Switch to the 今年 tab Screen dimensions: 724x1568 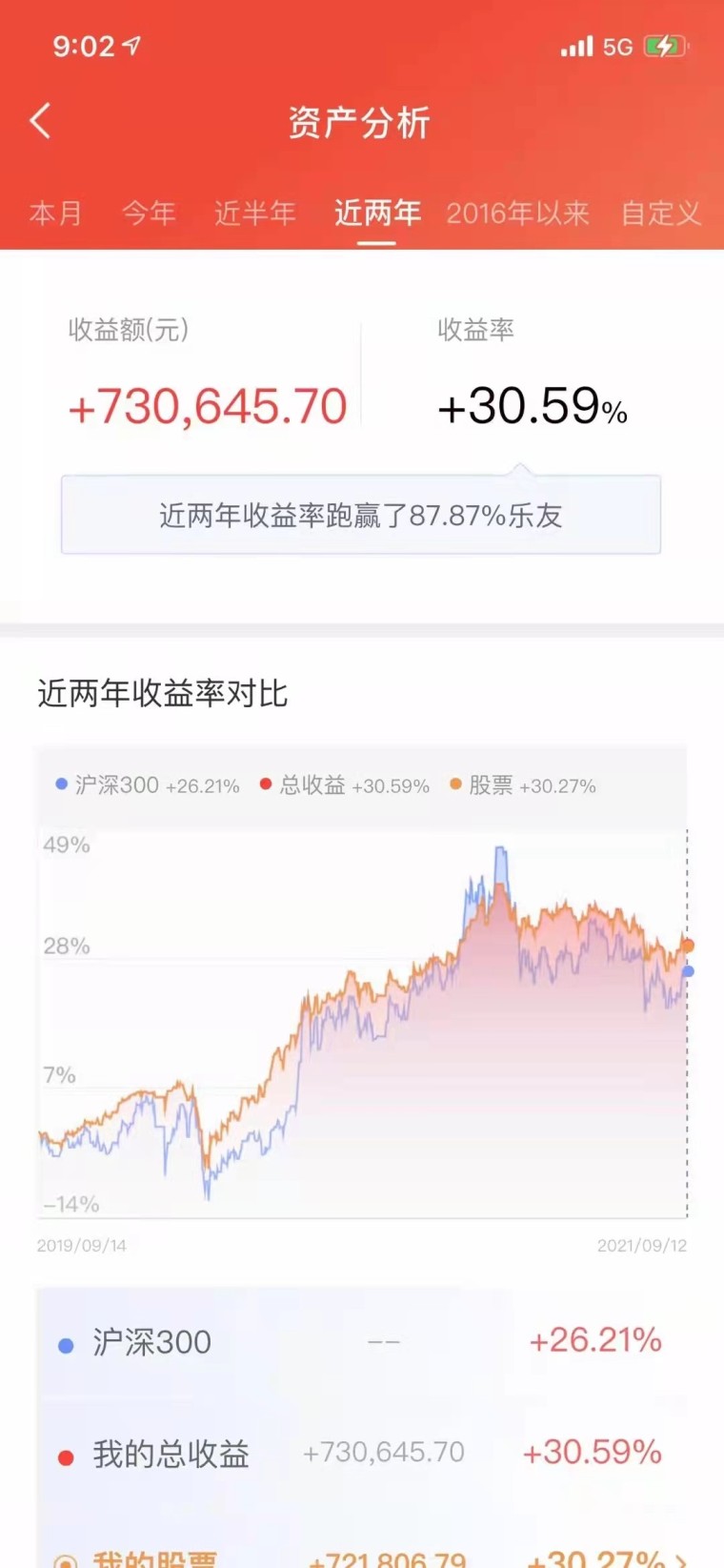(x=149, y=213)
